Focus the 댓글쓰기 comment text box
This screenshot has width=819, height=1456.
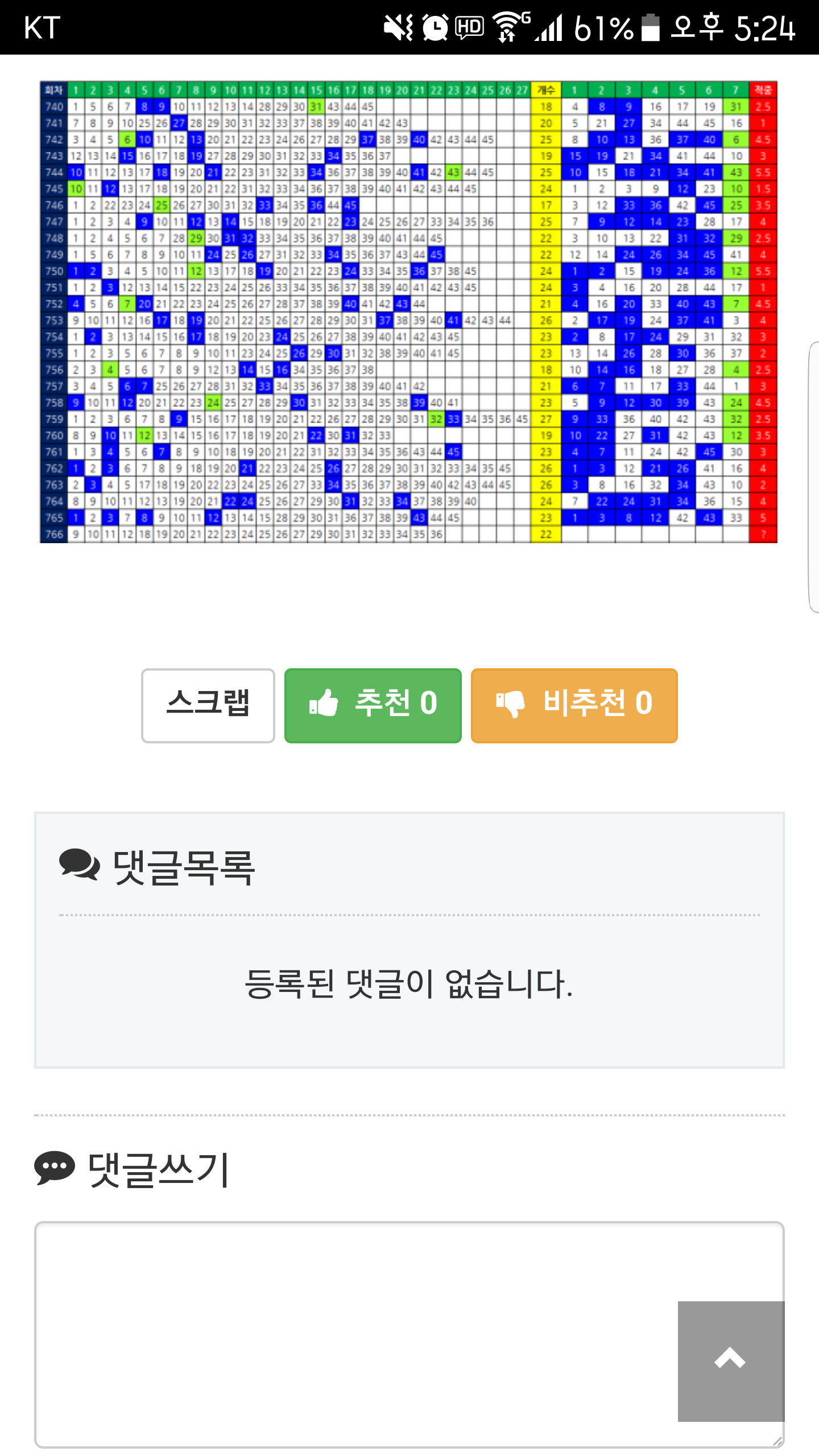pyautogui.click(x=353, y=1331)
